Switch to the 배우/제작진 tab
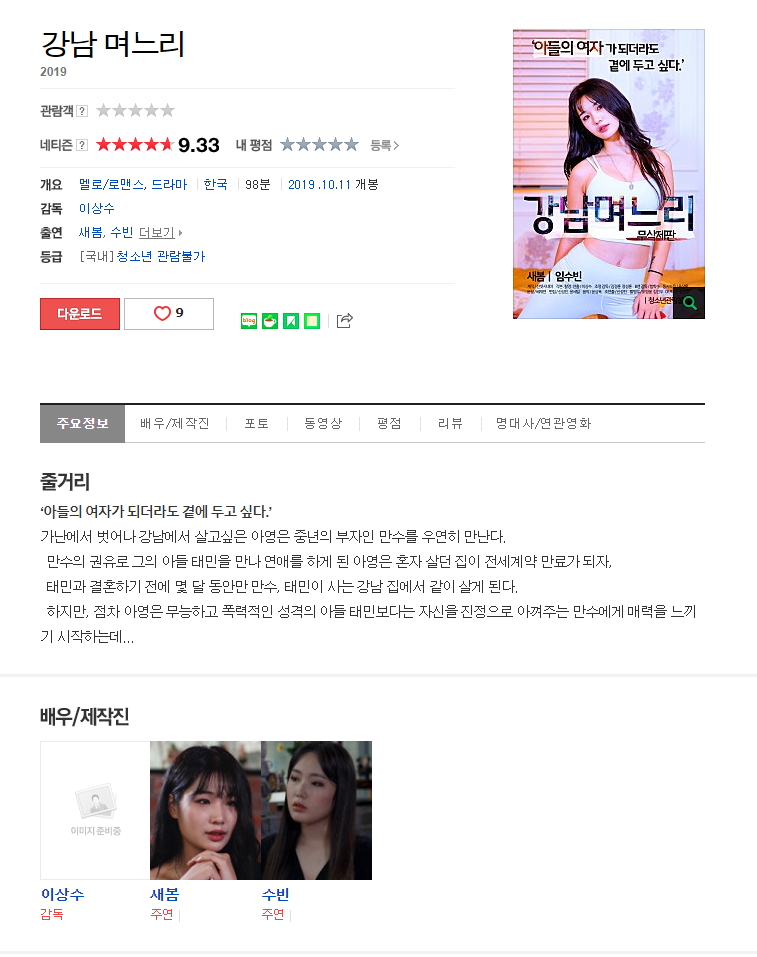The width and height of the screenshot is (757, 957). click(x=175, y=423)
